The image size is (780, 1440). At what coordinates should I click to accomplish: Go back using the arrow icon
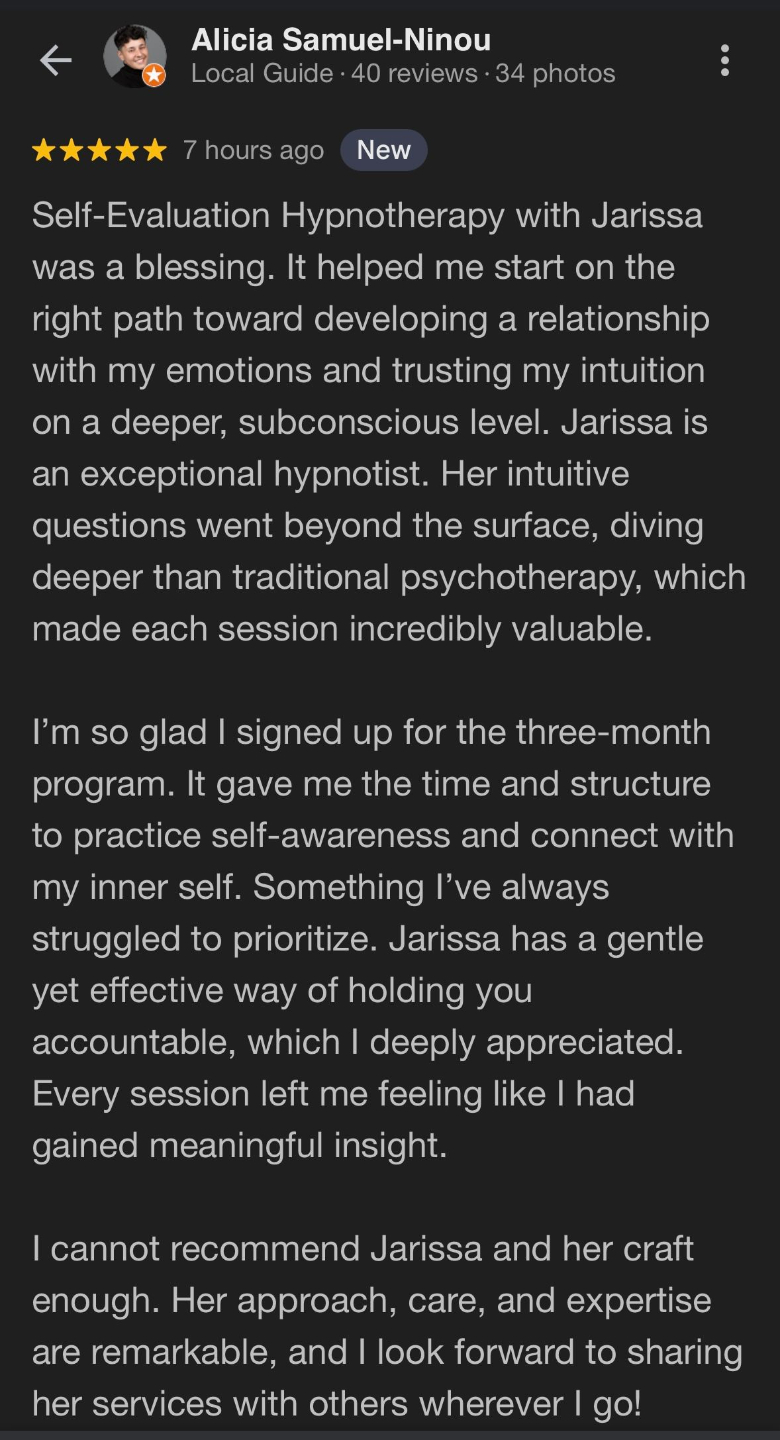[56, 61]
